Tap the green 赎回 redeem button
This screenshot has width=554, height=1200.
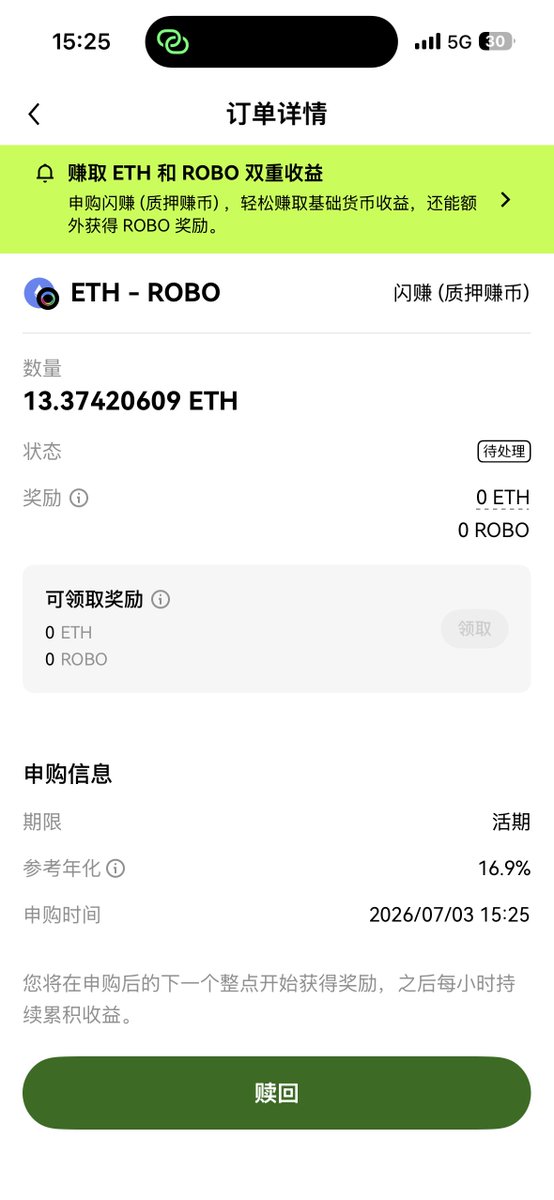[x=277, y=1093]
